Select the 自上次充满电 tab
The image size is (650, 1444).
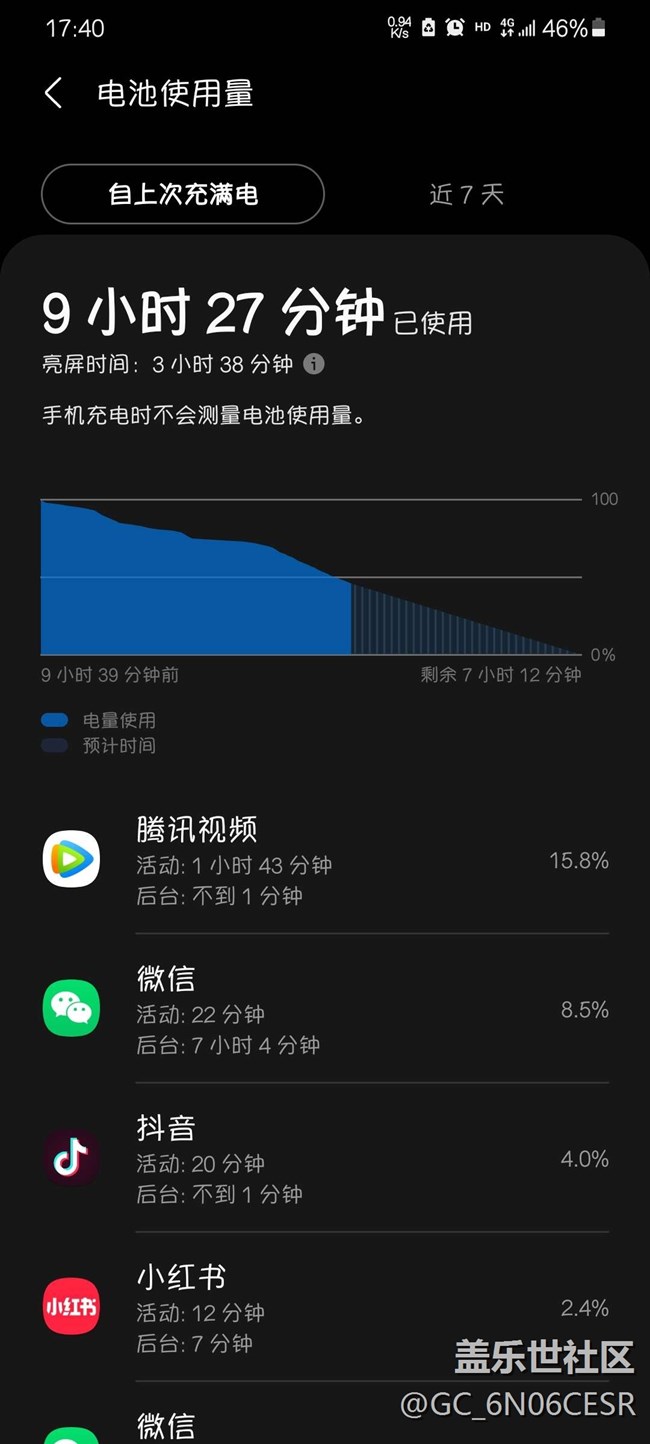coord(183,194)
